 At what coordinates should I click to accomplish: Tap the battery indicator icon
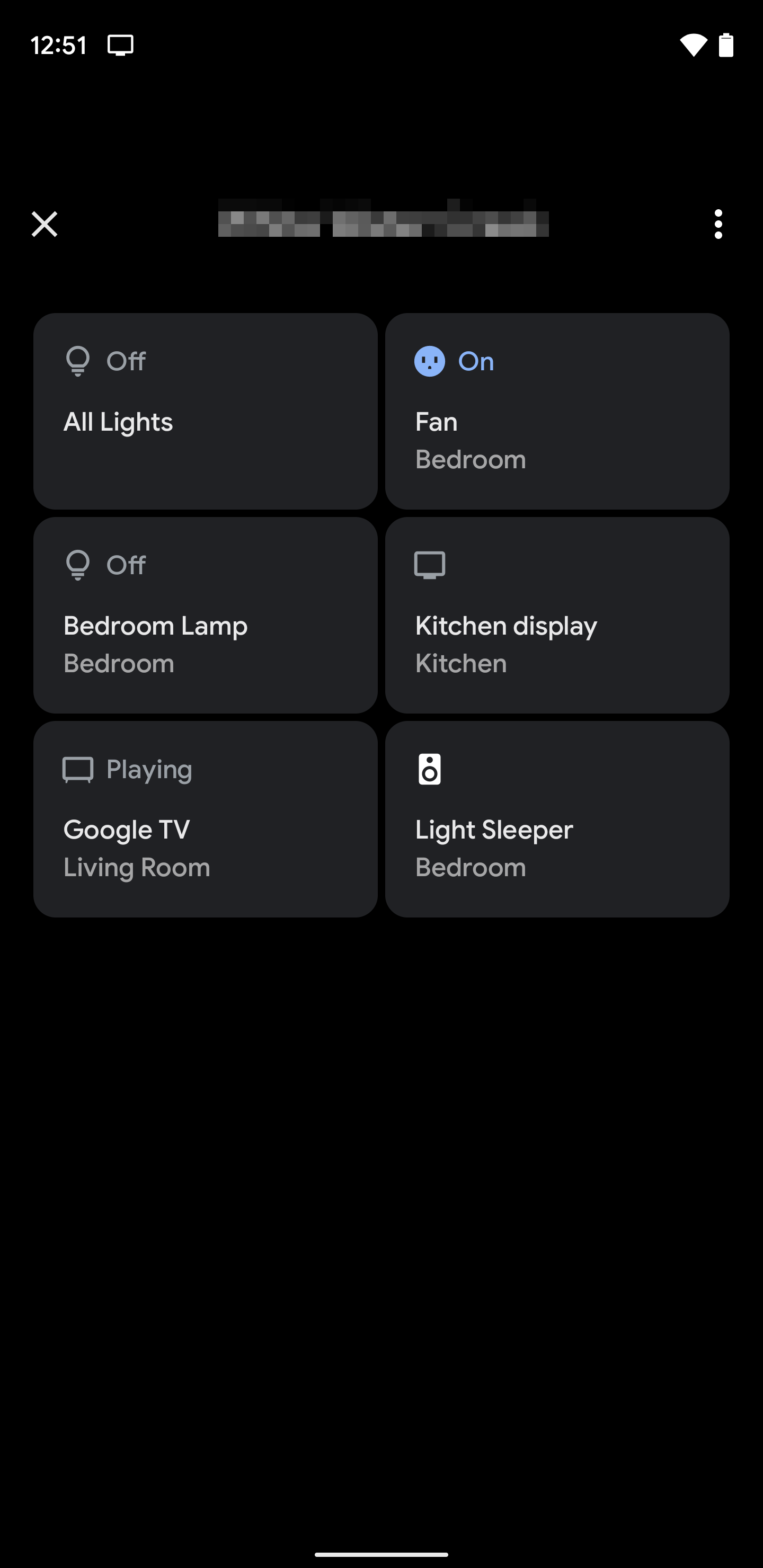coord(727,44)
